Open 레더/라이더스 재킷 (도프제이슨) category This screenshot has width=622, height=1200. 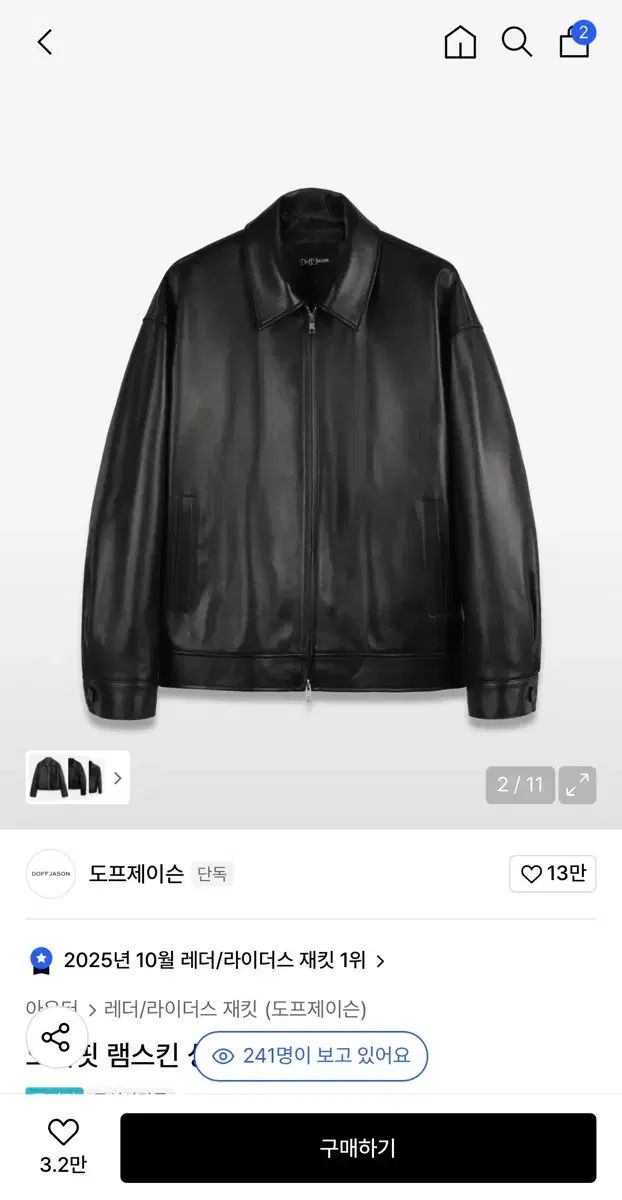(x=235, y=1009)
